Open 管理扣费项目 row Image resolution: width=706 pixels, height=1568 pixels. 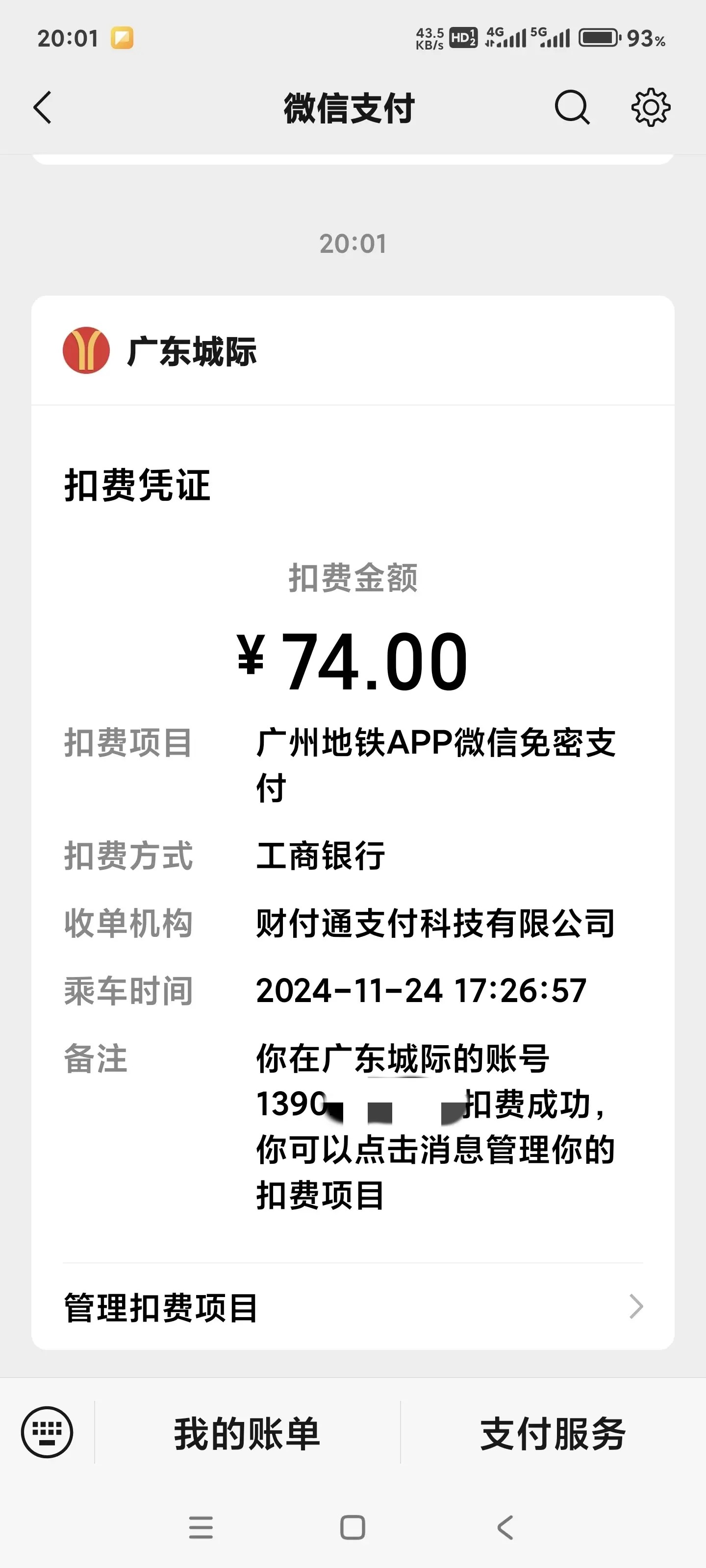352,1307
